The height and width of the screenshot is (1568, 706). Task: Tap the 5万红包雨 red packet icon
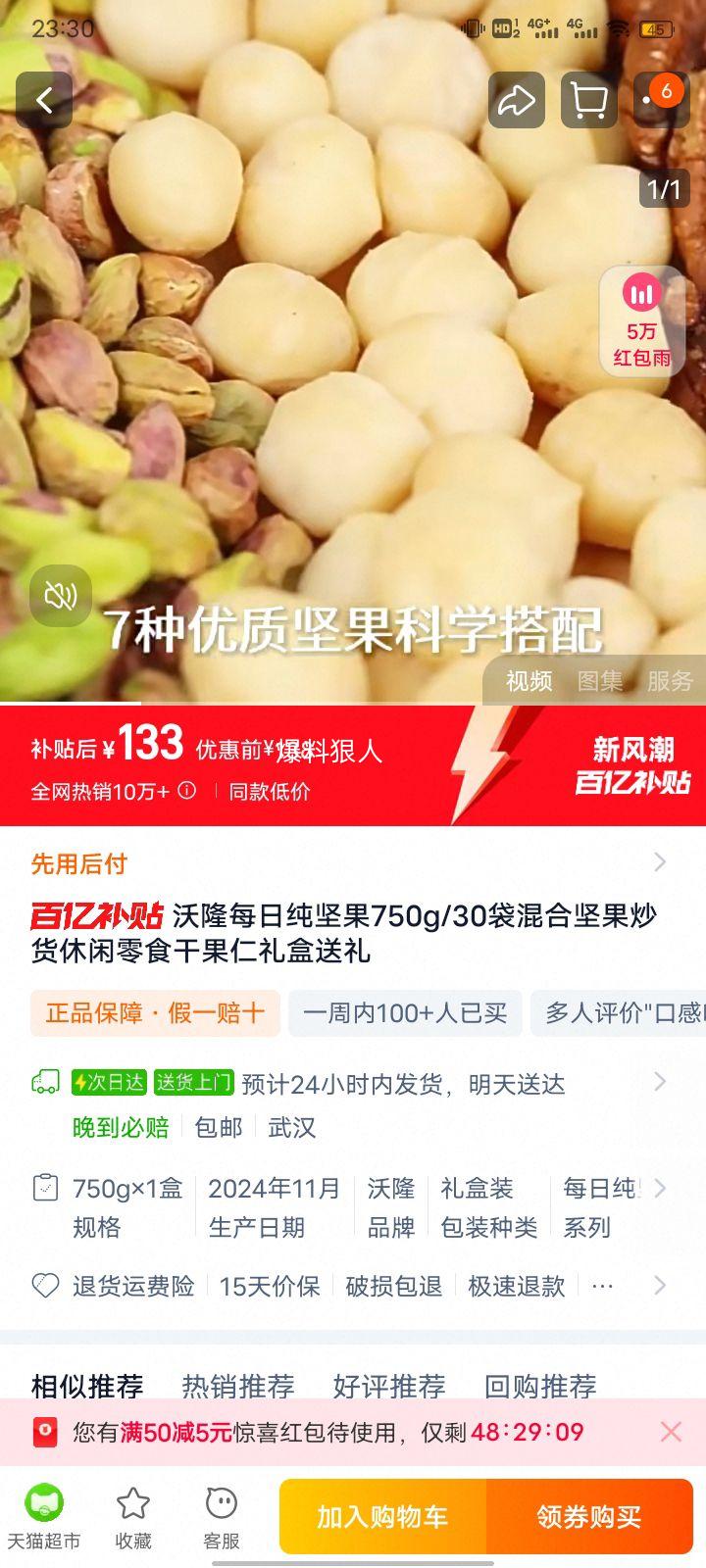pos(642,320)
